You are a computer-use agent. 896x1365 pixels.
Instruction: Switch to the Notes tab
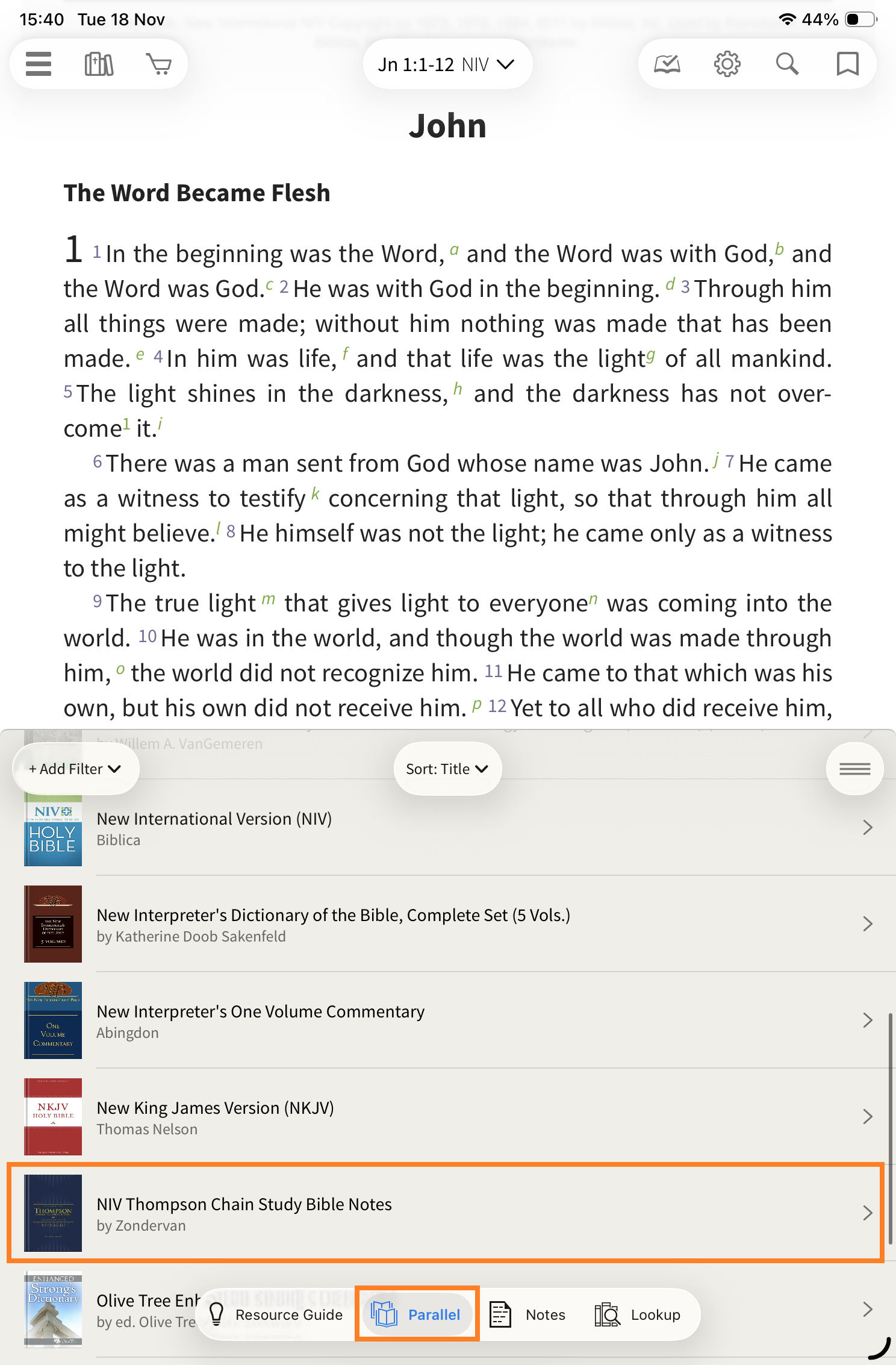click(x=528, y=1314)
